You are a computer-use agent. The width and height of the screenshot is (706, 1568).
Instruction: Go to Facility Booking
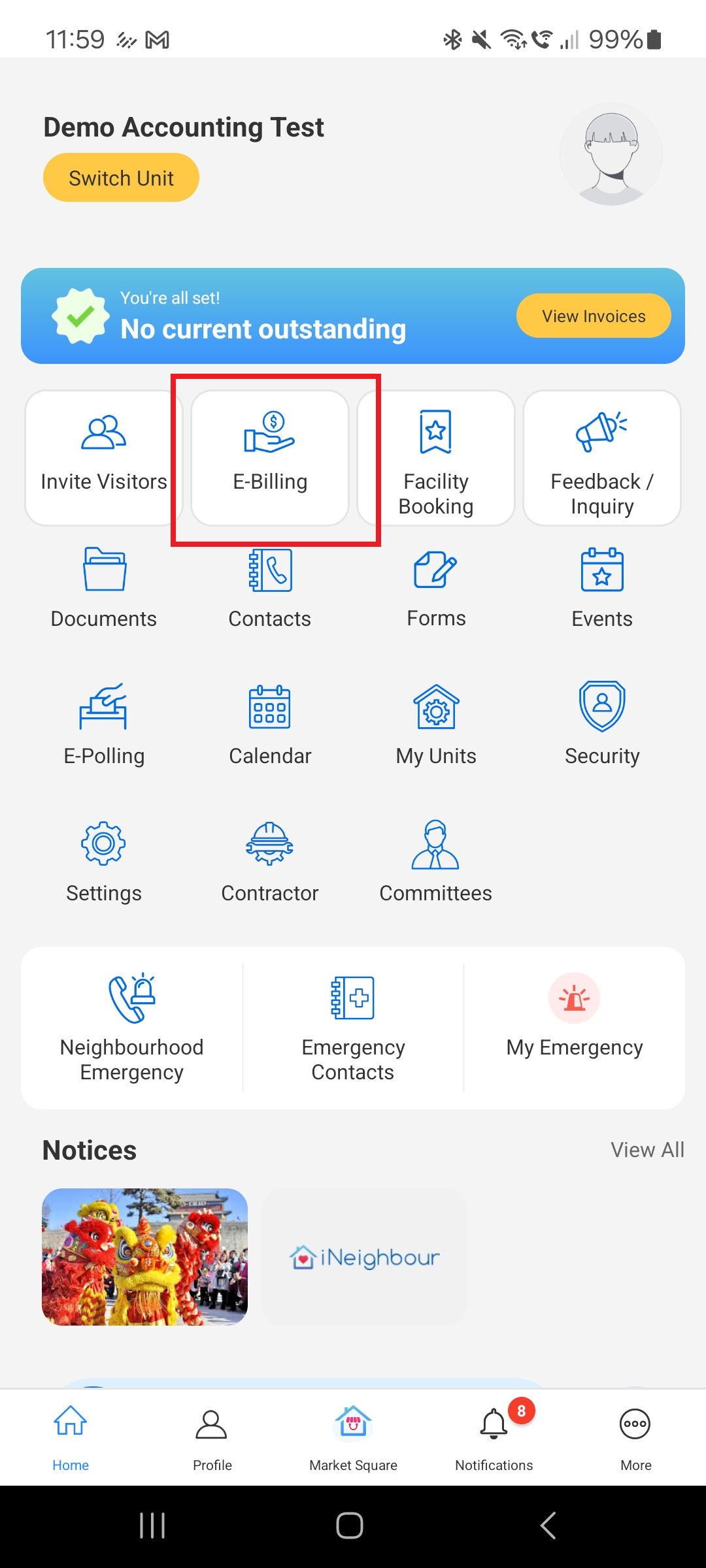click(x=436, y=457)
